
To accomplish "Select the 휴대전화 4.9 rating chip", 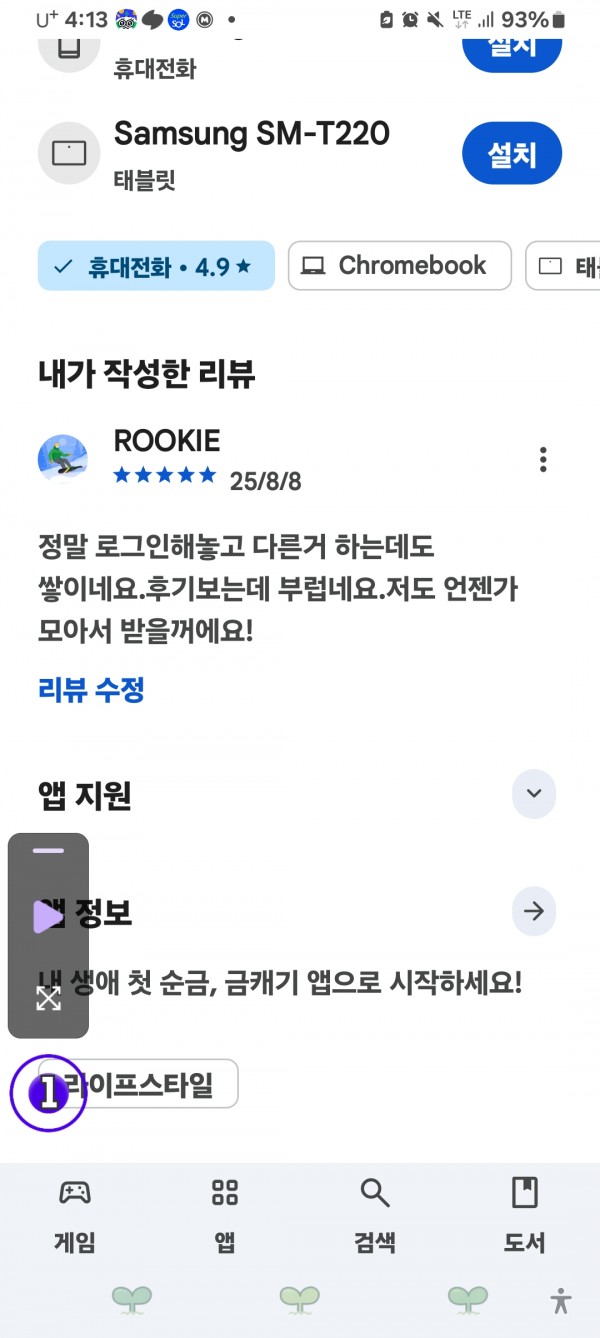I will pos(156,266).
